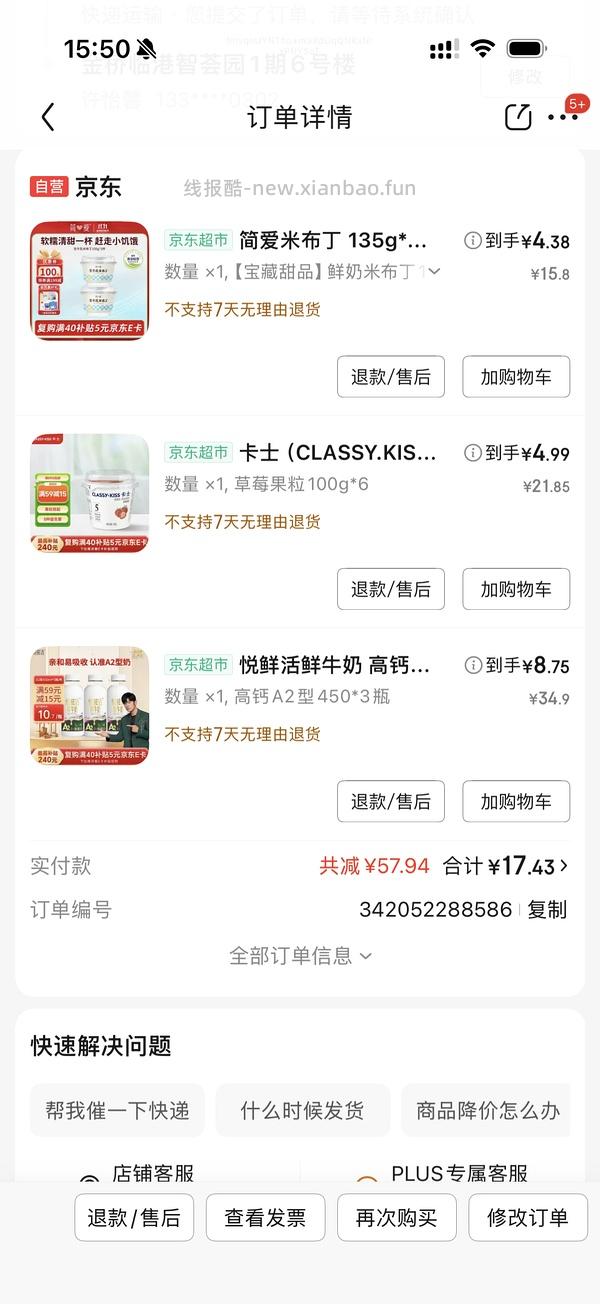View the 悦鲜活鲜牛奶 product thumbnail

(89, 706)
